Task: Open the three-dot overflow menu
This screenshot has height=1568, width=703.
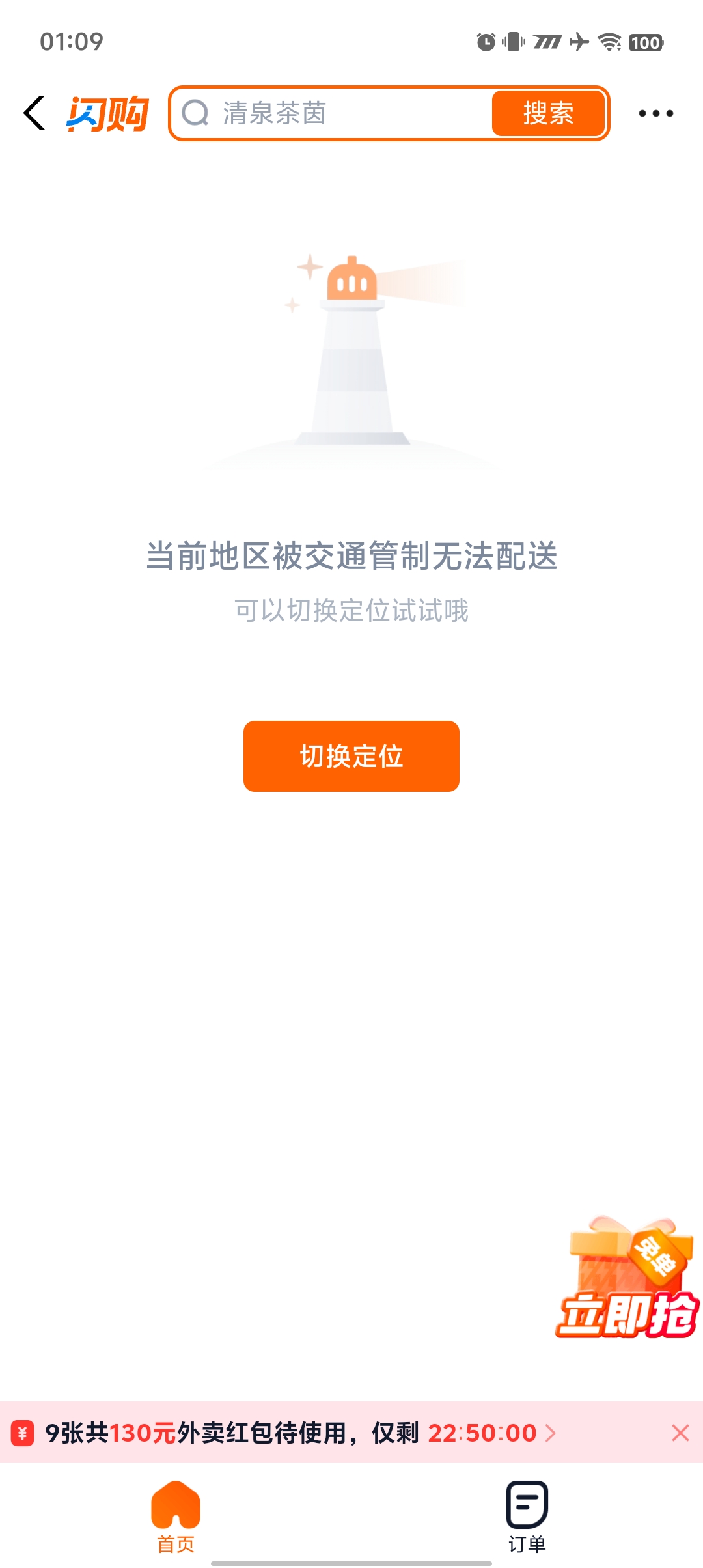Action: (655, 113)
